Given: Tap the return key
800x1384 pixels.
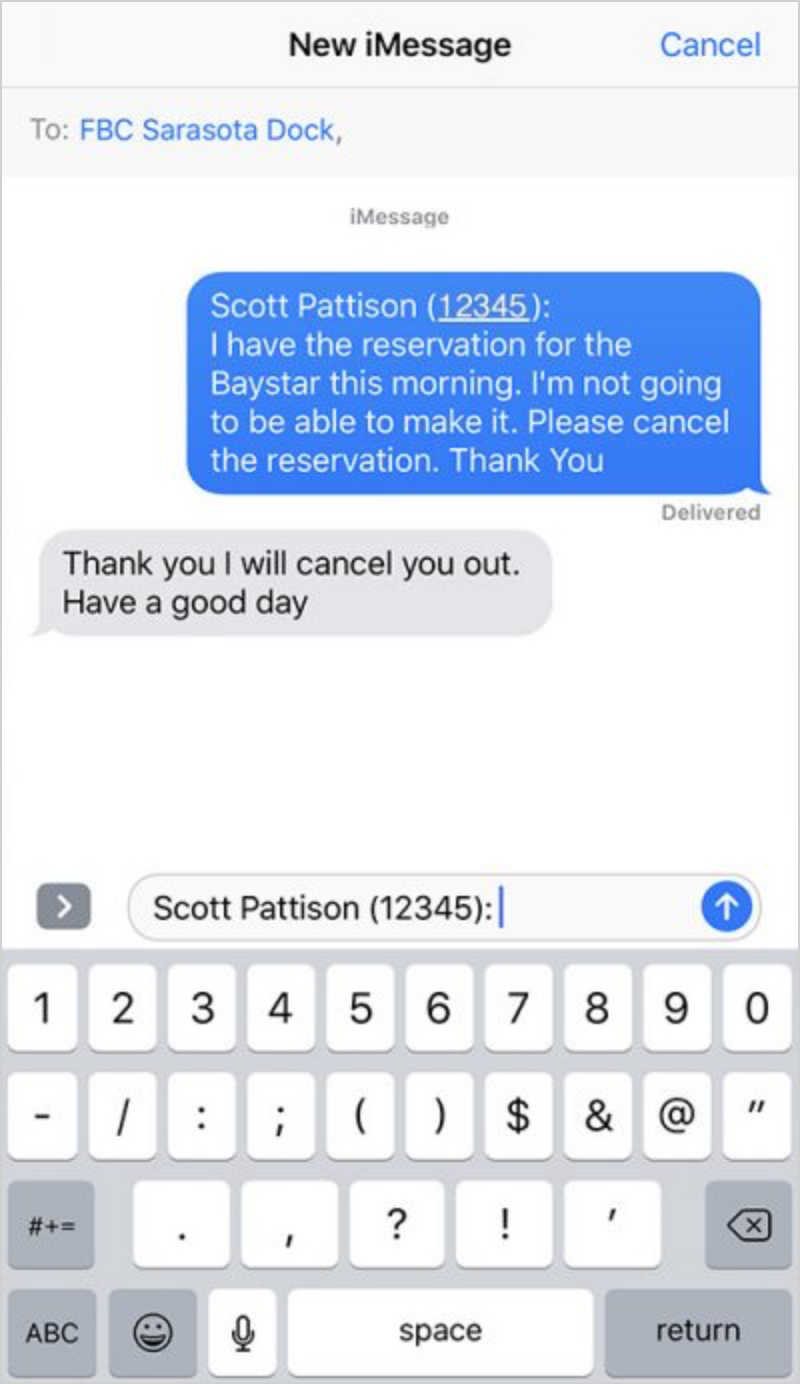Looking at the screenshot, I should 698,1332.
